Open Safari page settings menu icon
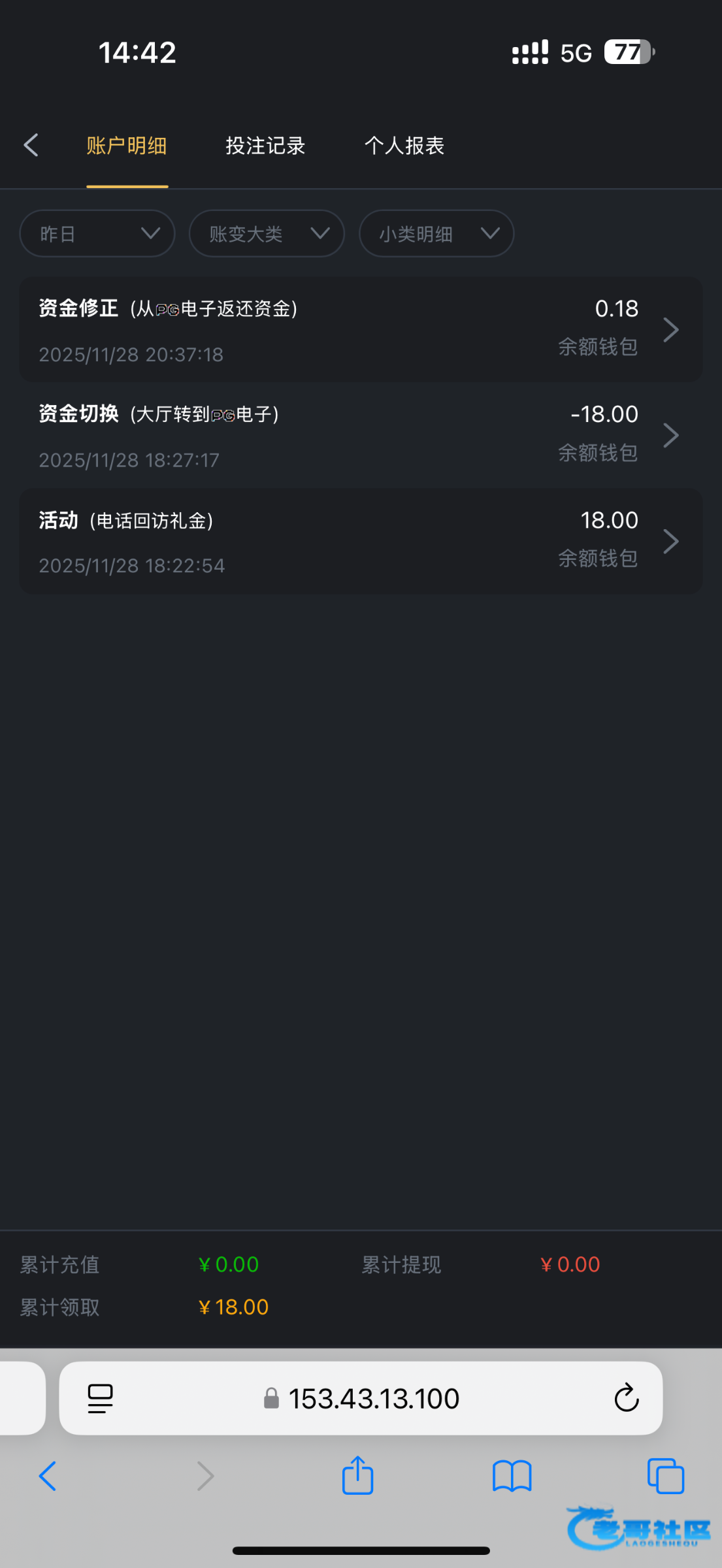Screen dimensions: 722x1568 tap(100, 1398)
